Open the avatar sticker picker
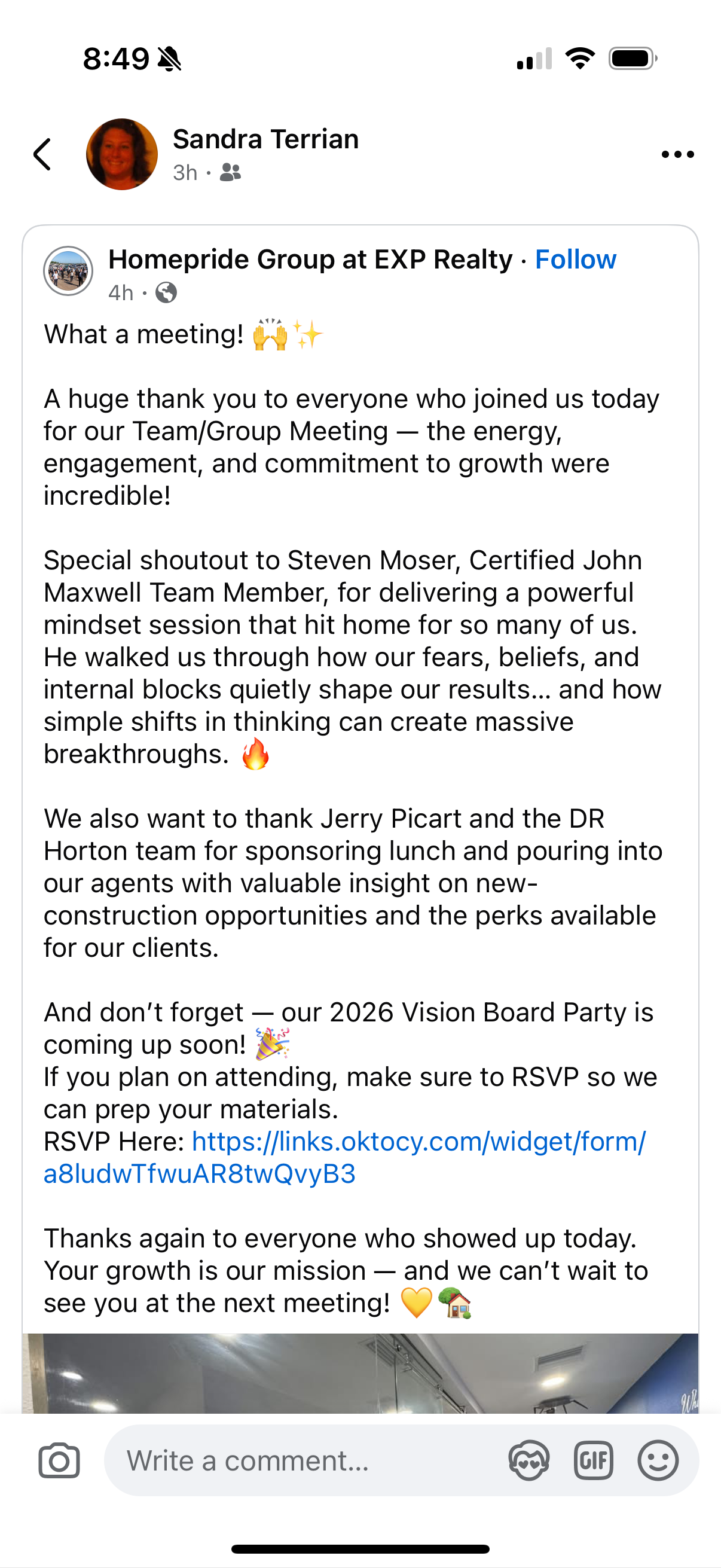 (528, 1460)
